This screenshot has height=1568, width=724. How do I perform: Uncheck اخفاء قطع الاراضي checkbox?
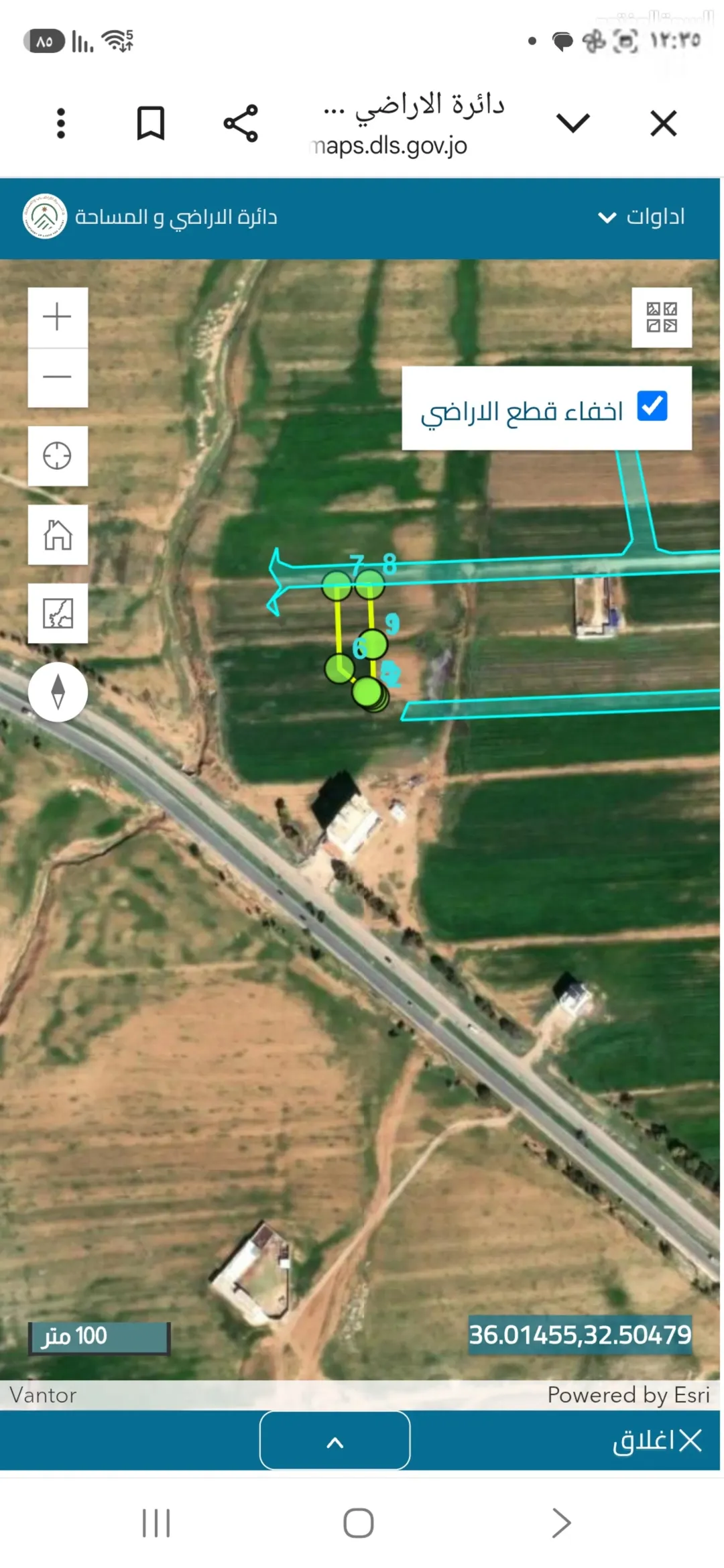[652, 406]
